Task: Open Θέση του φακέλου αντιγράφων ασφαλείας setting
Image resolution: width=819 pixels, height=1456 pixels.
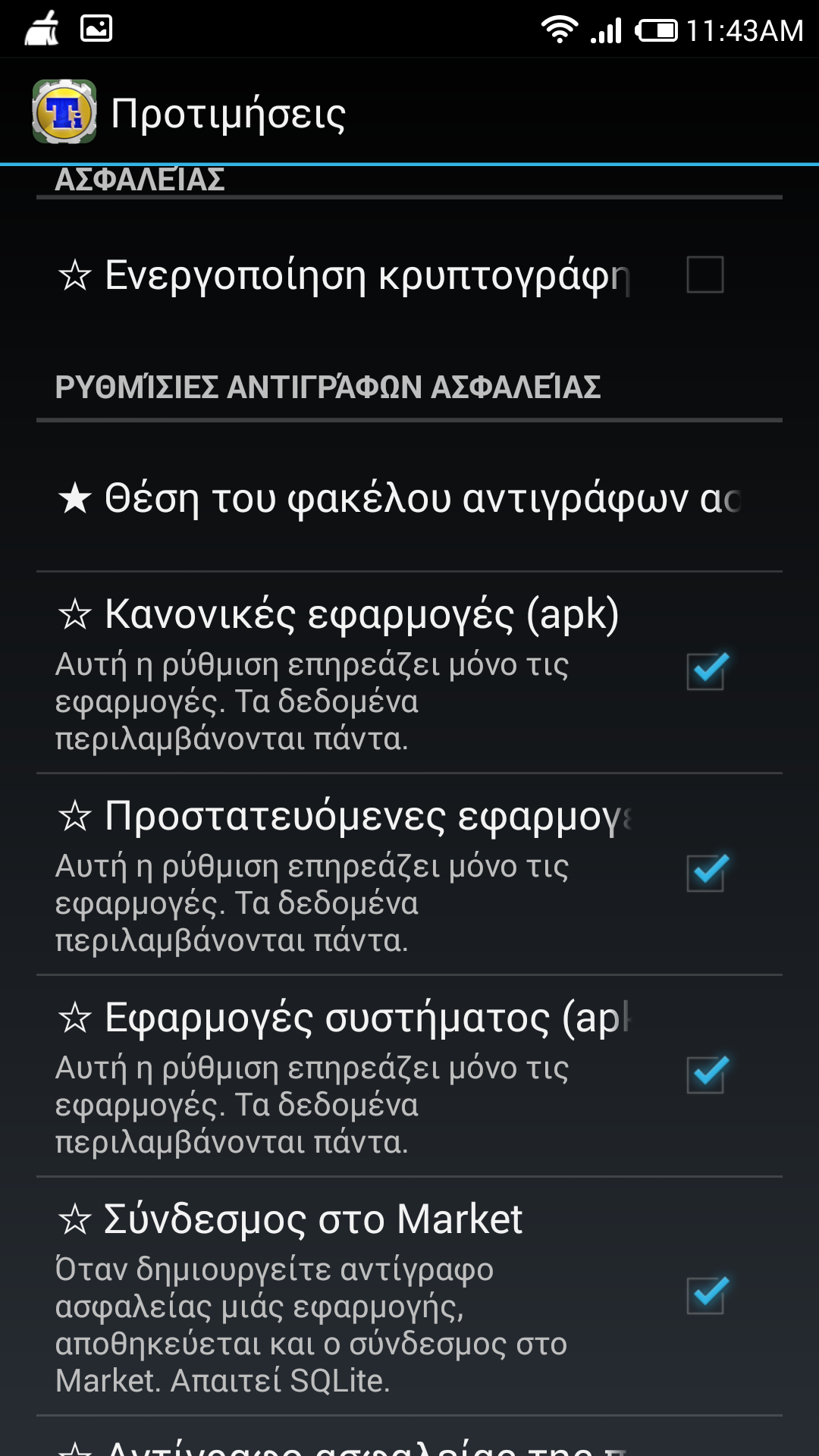Action: (x=409, y=499)
